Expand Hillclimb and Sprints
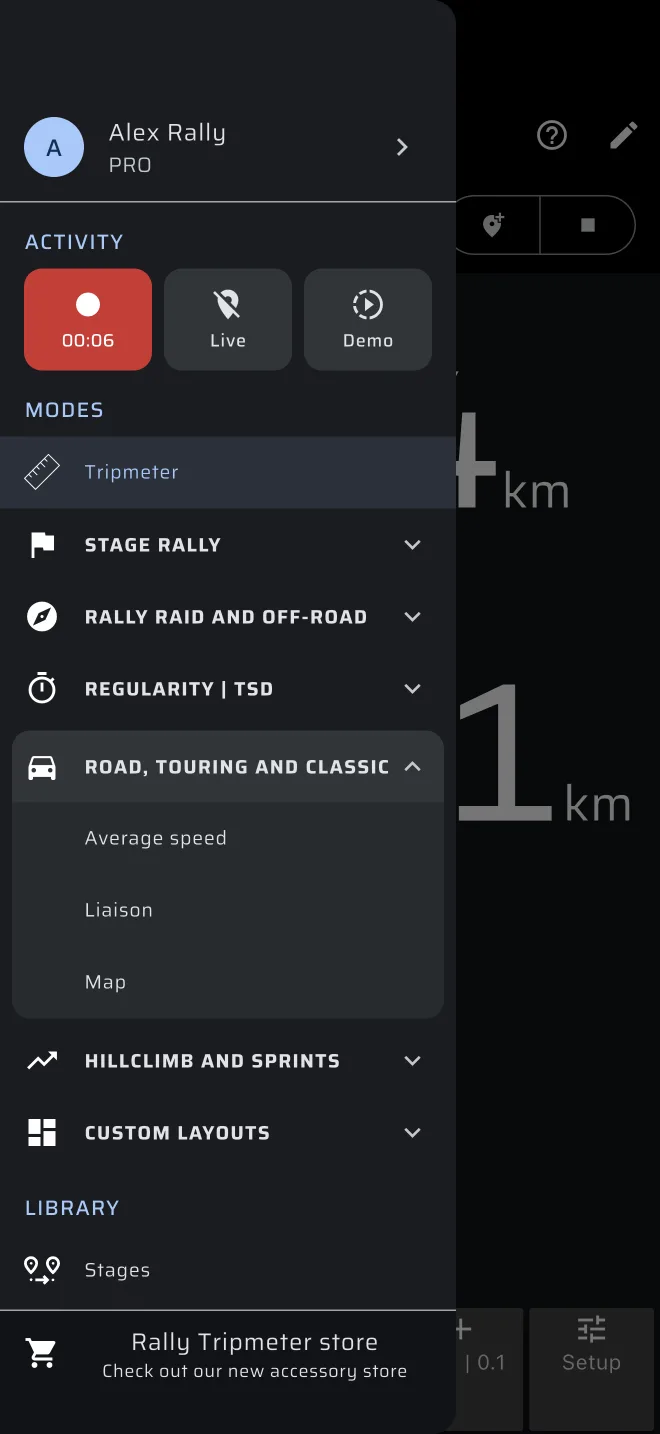 (228, 1061)
